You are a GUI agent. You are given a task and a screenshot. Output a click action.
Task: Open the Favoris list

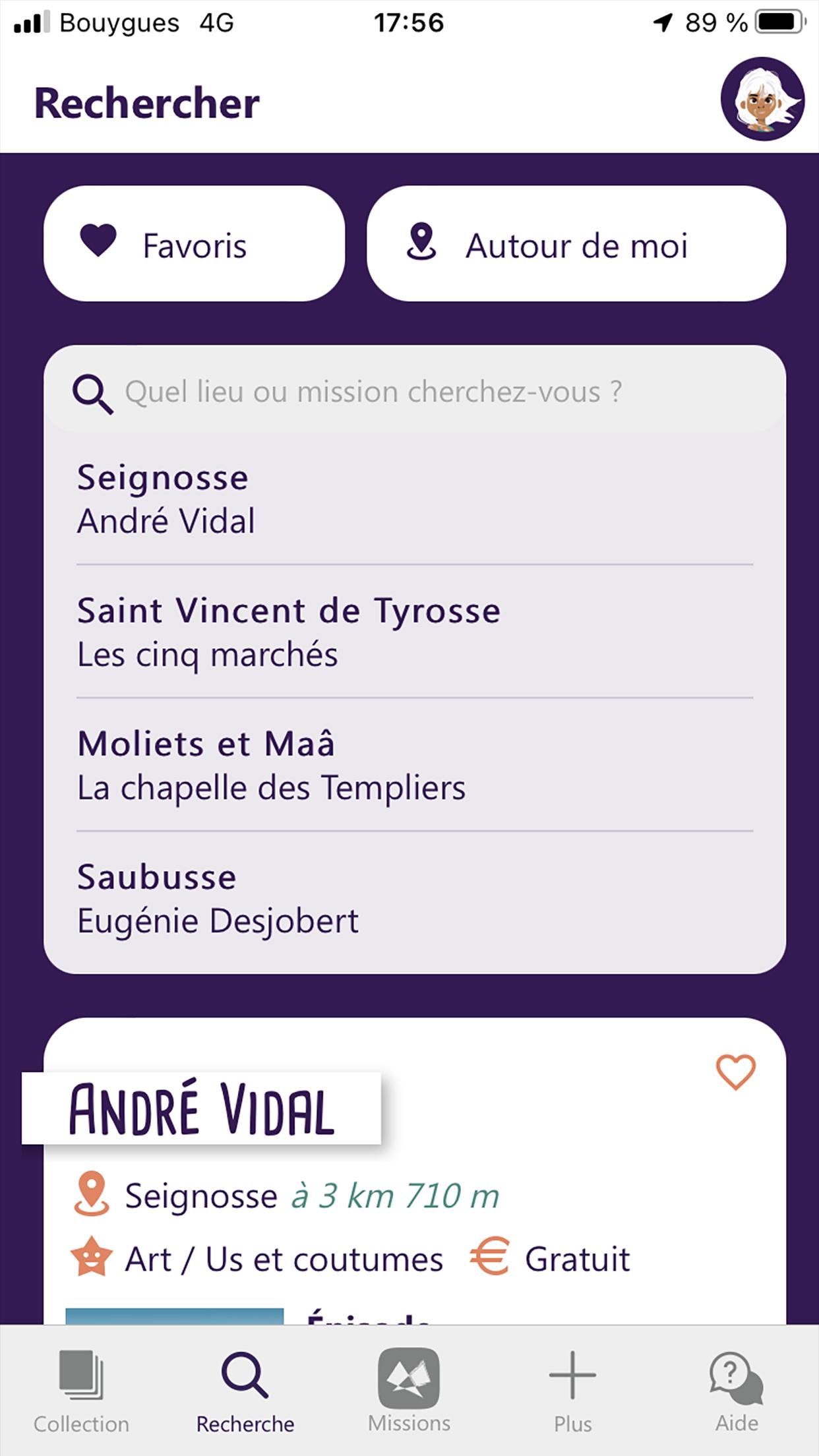(194, 243)
